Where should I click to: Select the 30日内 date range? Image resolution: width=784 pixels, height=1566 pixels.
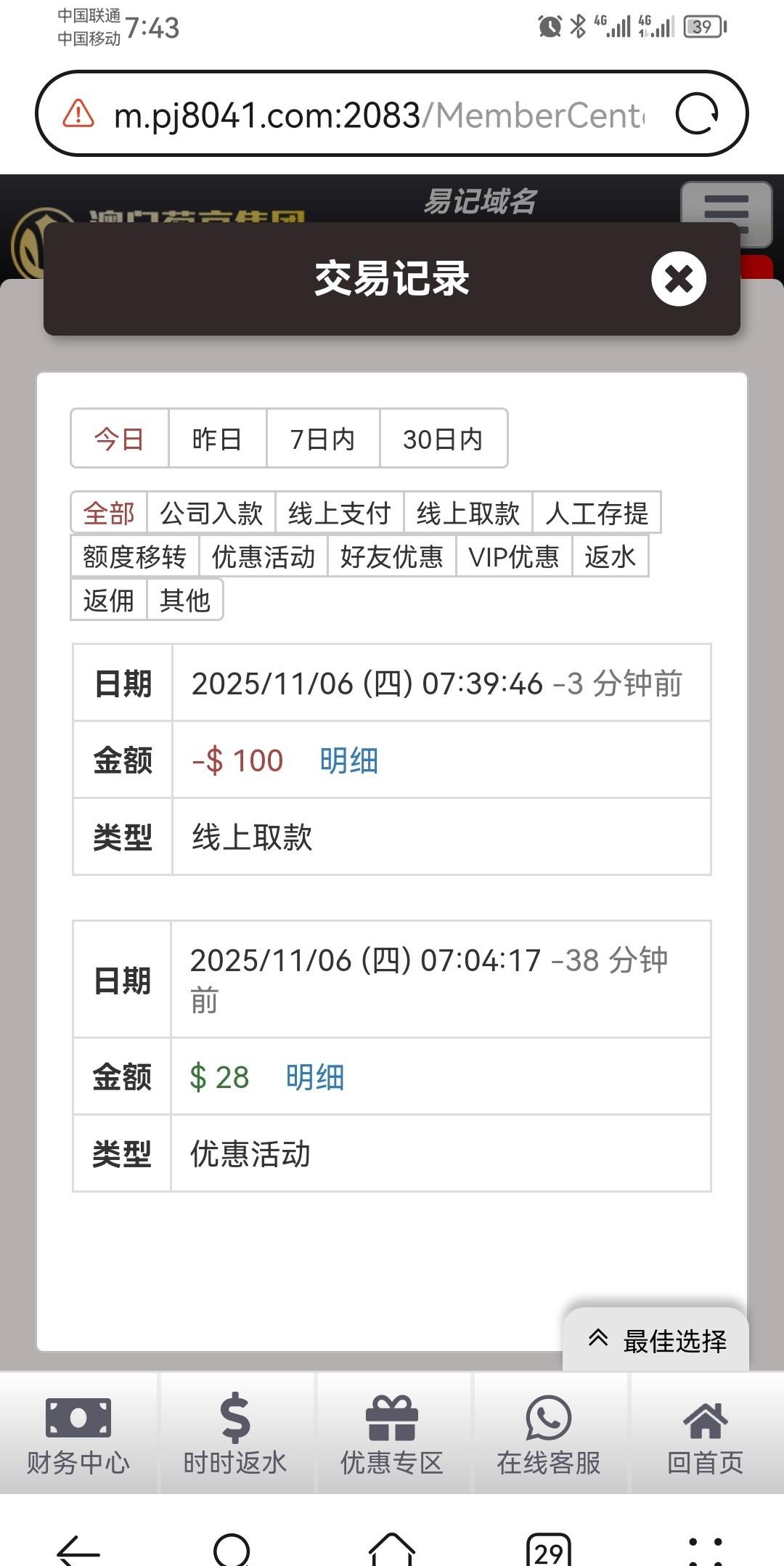point(443,439)
